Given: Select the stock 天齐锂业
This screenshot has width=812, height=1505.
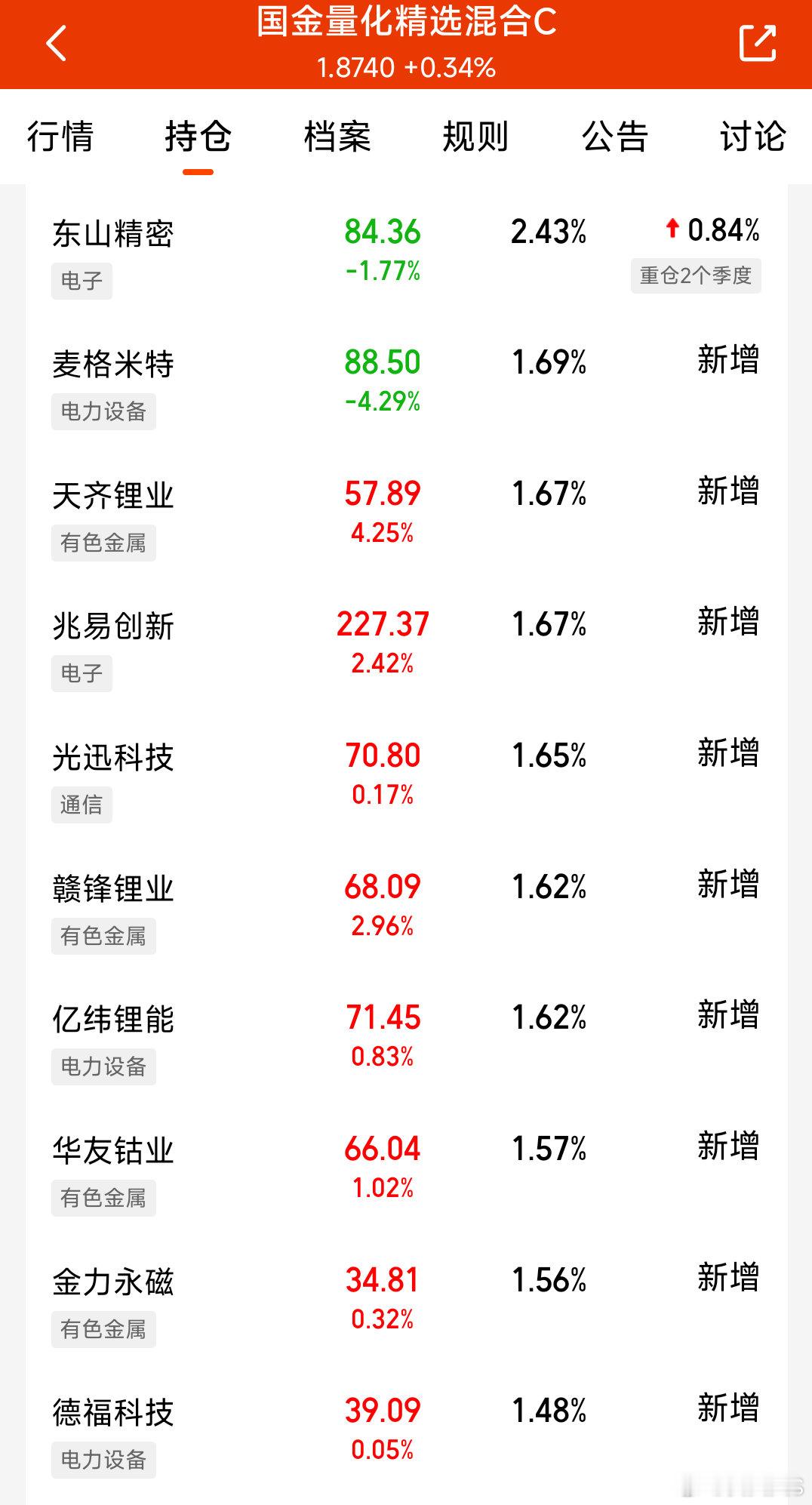Looking at the screenshot, I should 113,494.
